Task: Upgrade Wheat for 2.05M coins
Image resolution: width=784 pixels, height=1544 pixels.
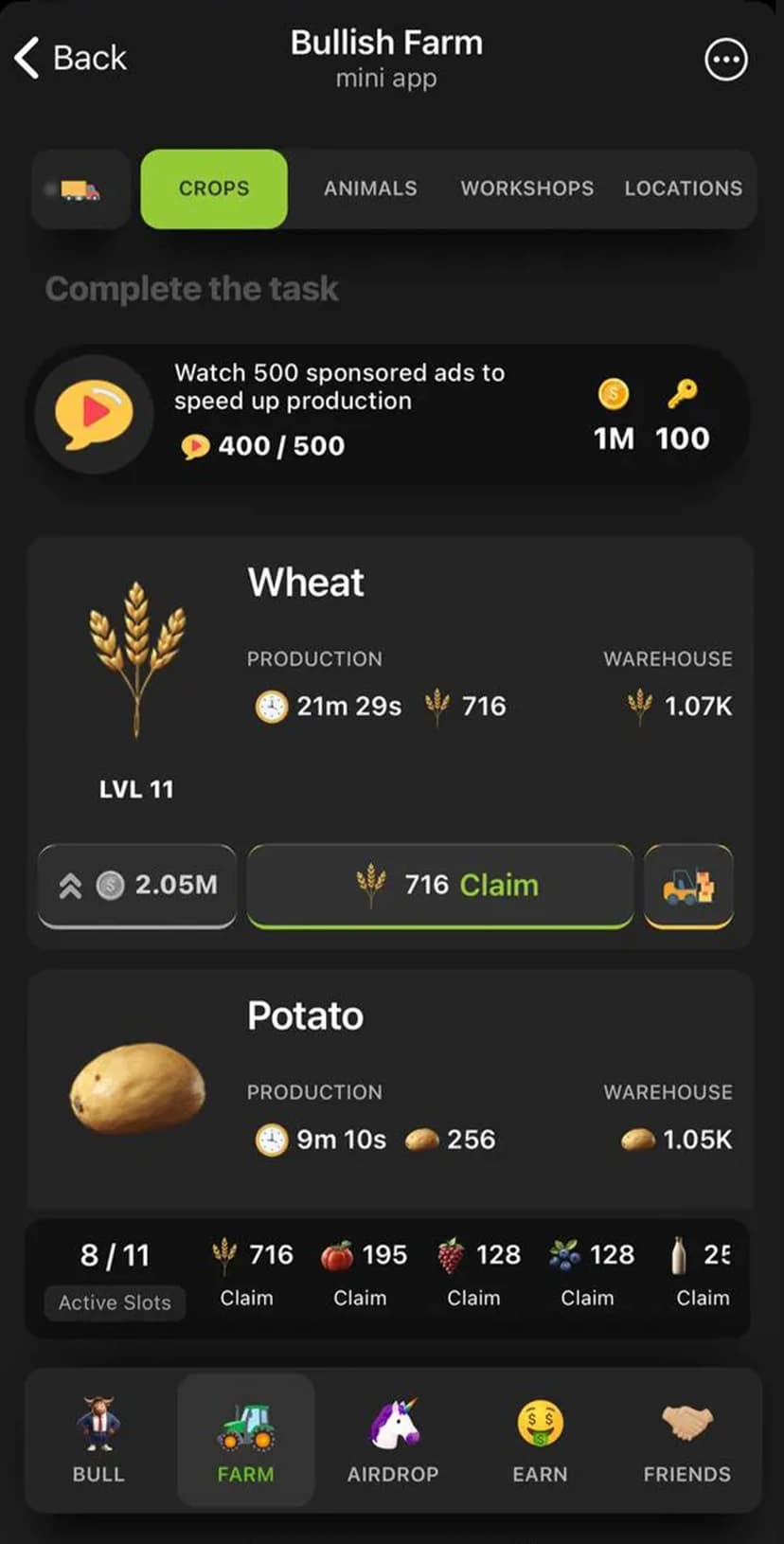Action: pos(137,886)
